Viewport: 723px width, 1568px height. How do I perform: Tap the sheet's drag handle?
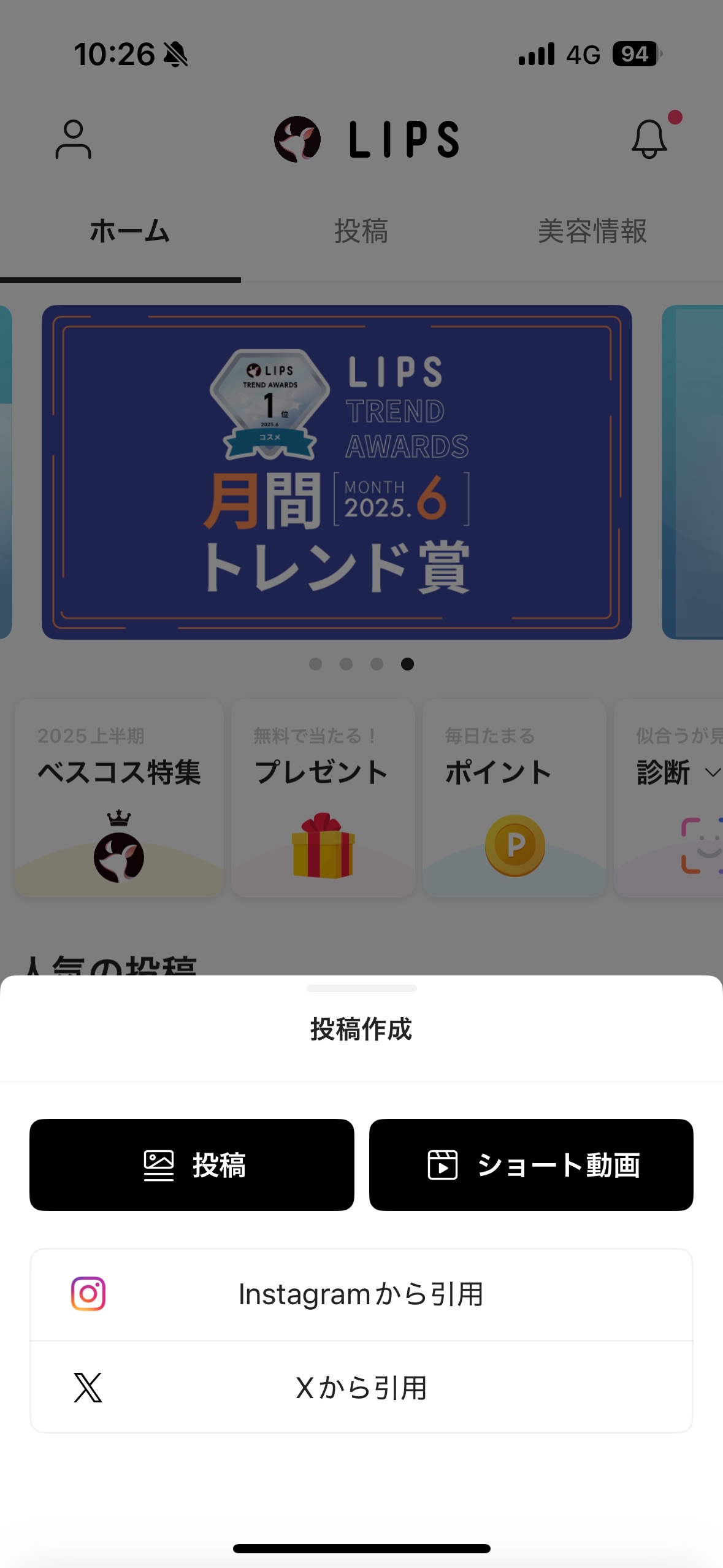(361, 988)
